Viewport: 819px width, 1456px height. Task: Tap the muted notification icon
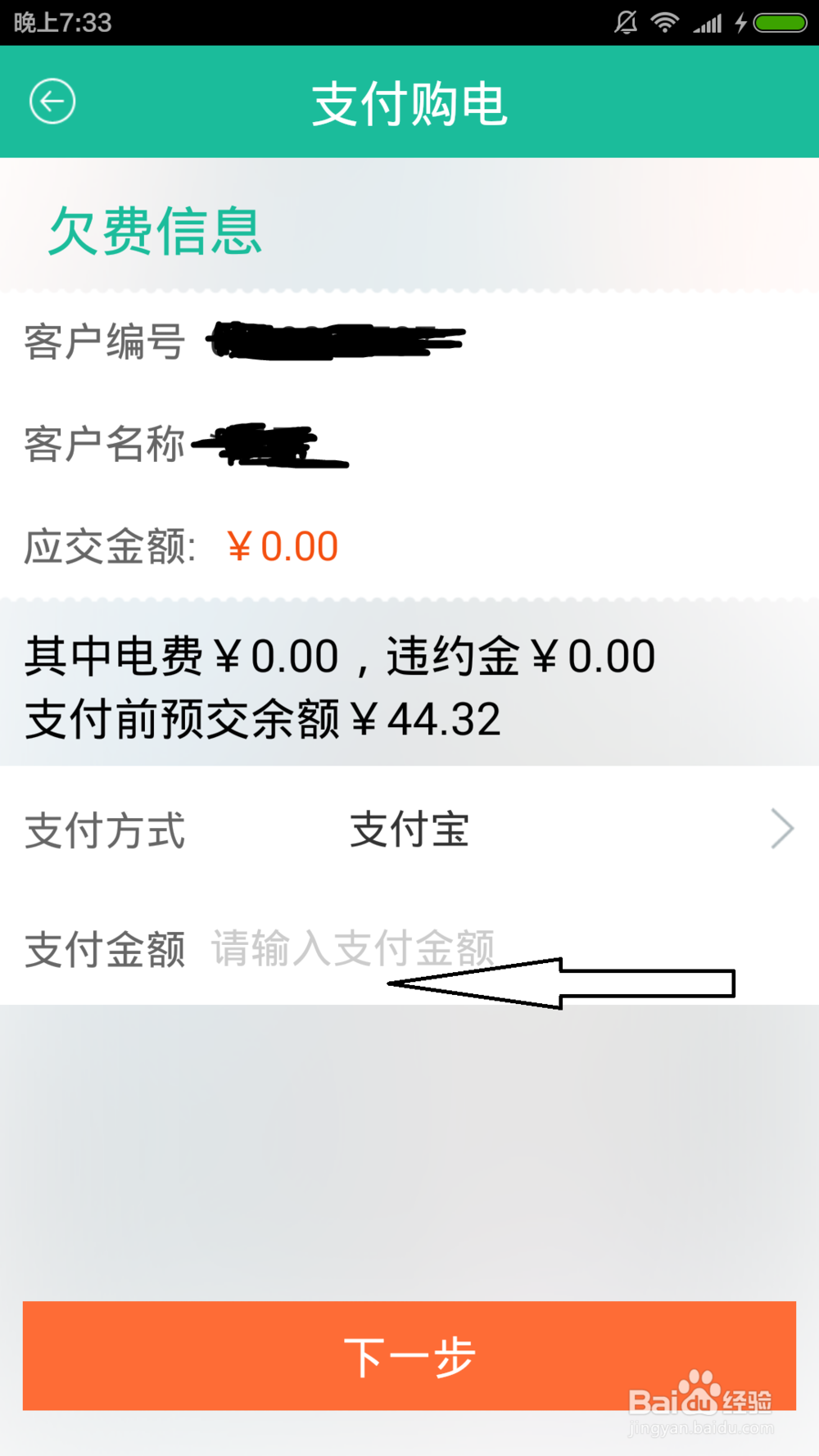click(624, 22)
